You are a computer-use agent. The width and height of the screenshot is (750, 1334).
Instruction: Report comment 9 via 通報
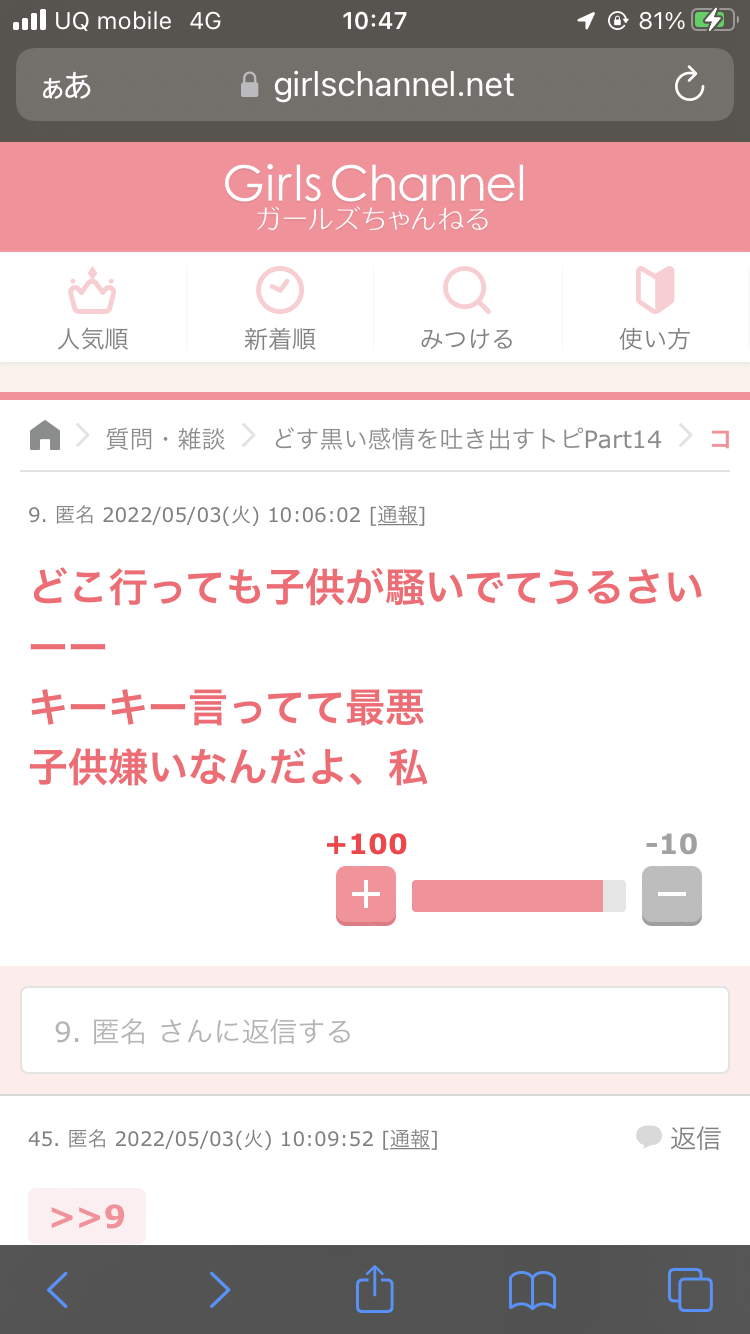[397, 516]
